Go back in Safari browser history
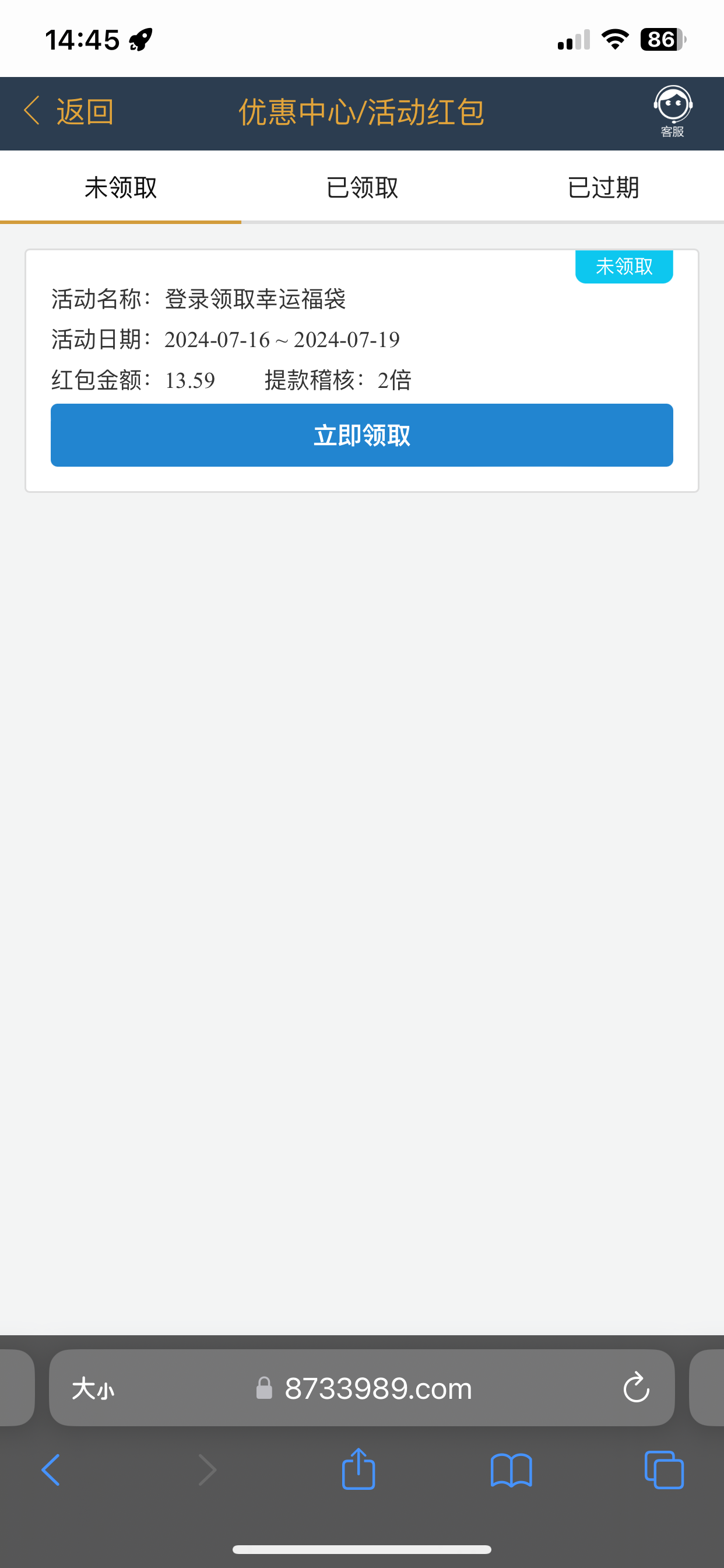Image resolution: width=724 pixels, height=1568 pixels. click(x=51, y=1471)
